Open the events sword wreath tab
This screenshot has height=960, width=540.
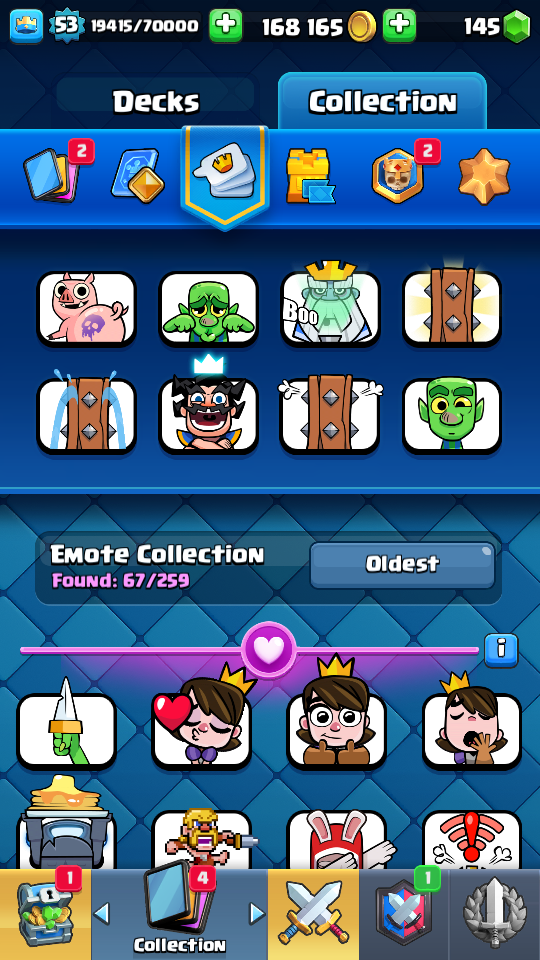(x=495, y=914)
